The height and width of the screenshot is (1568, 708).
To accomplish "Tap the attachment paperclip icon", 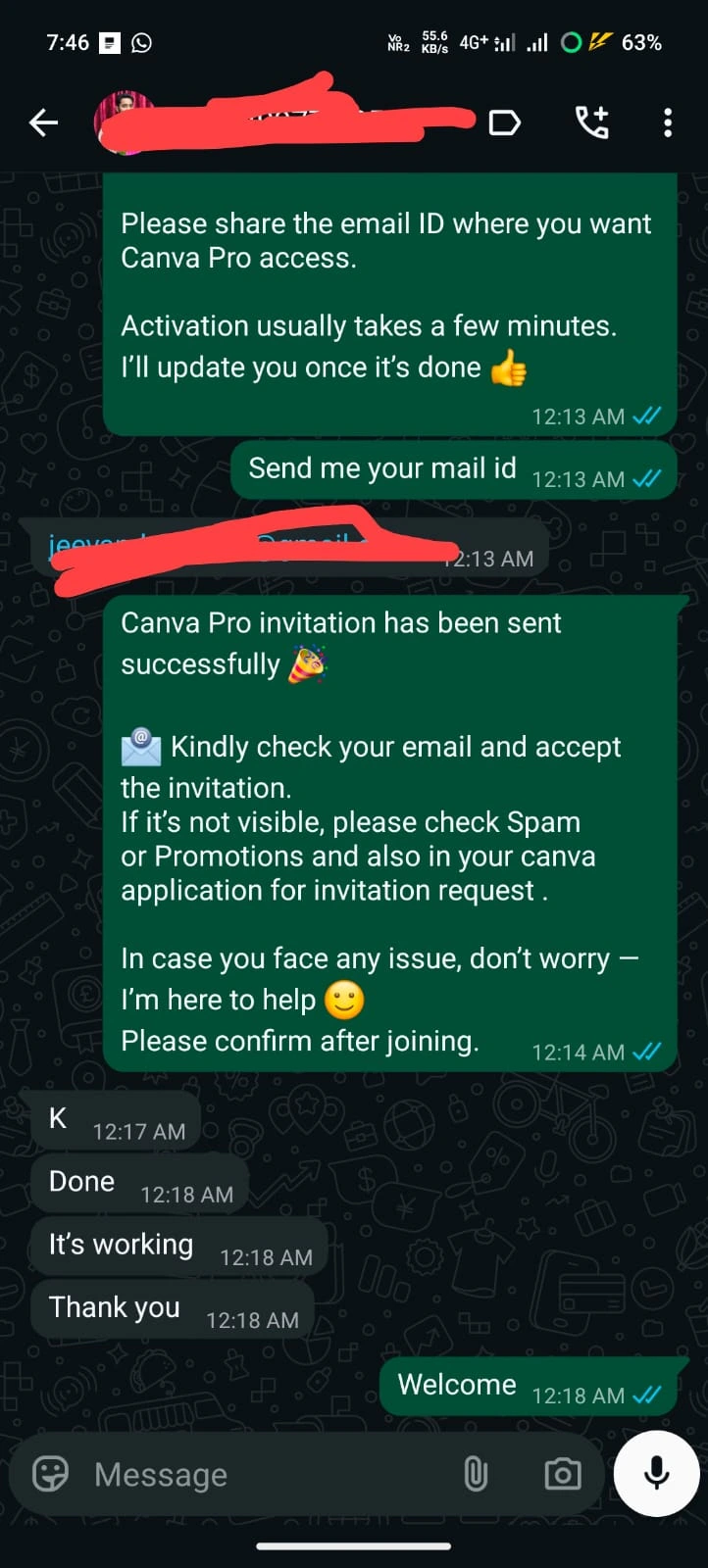I will tap(478, 1473).
